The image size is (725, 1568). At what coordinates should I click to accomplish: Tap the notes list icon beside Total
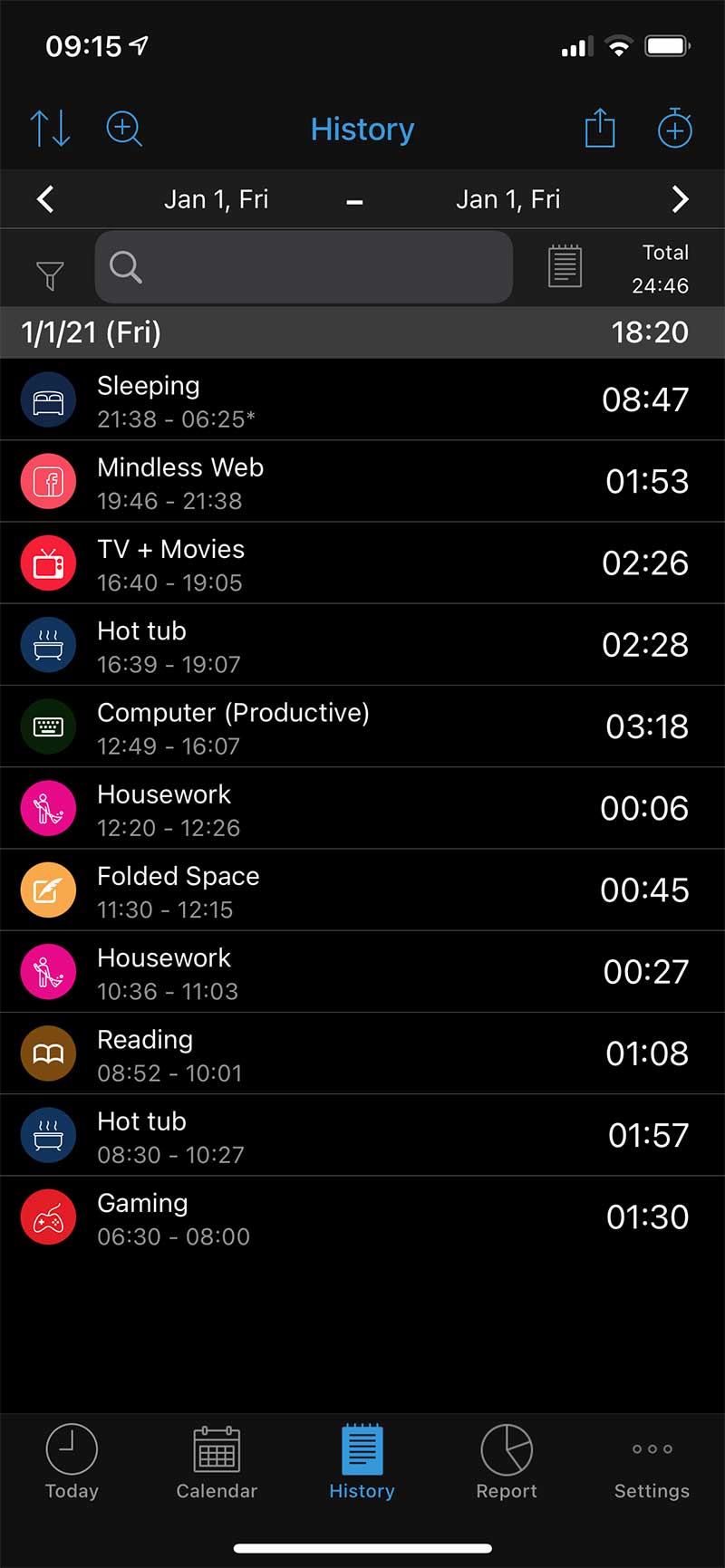[x=565, y=266]
